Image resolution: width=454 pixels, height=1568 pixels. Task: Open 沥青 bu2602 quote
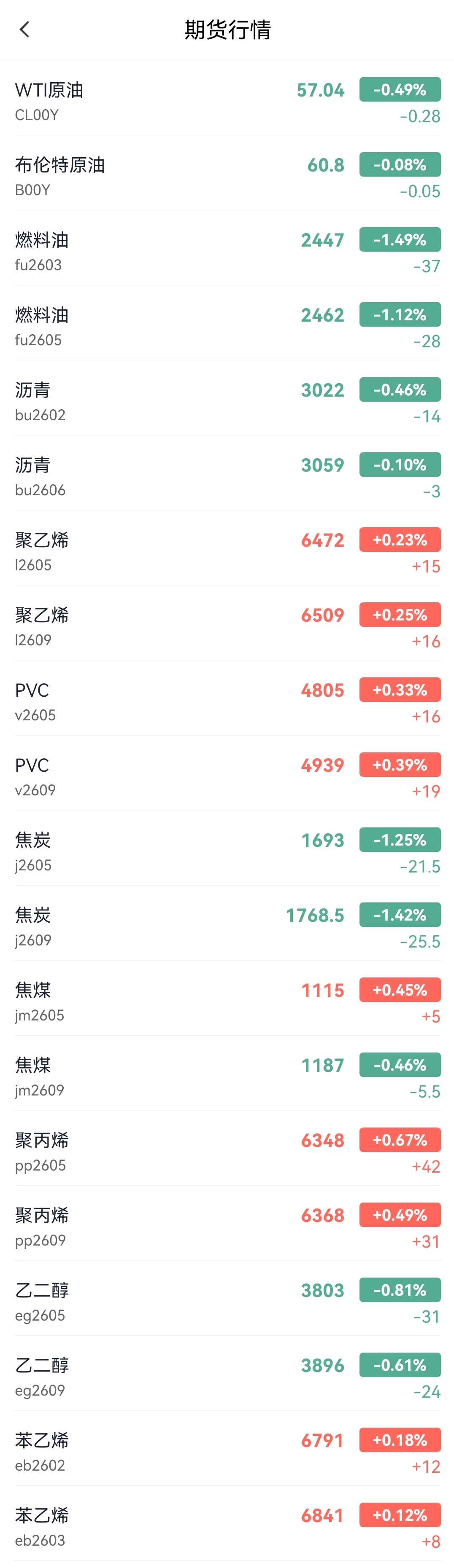227,401
